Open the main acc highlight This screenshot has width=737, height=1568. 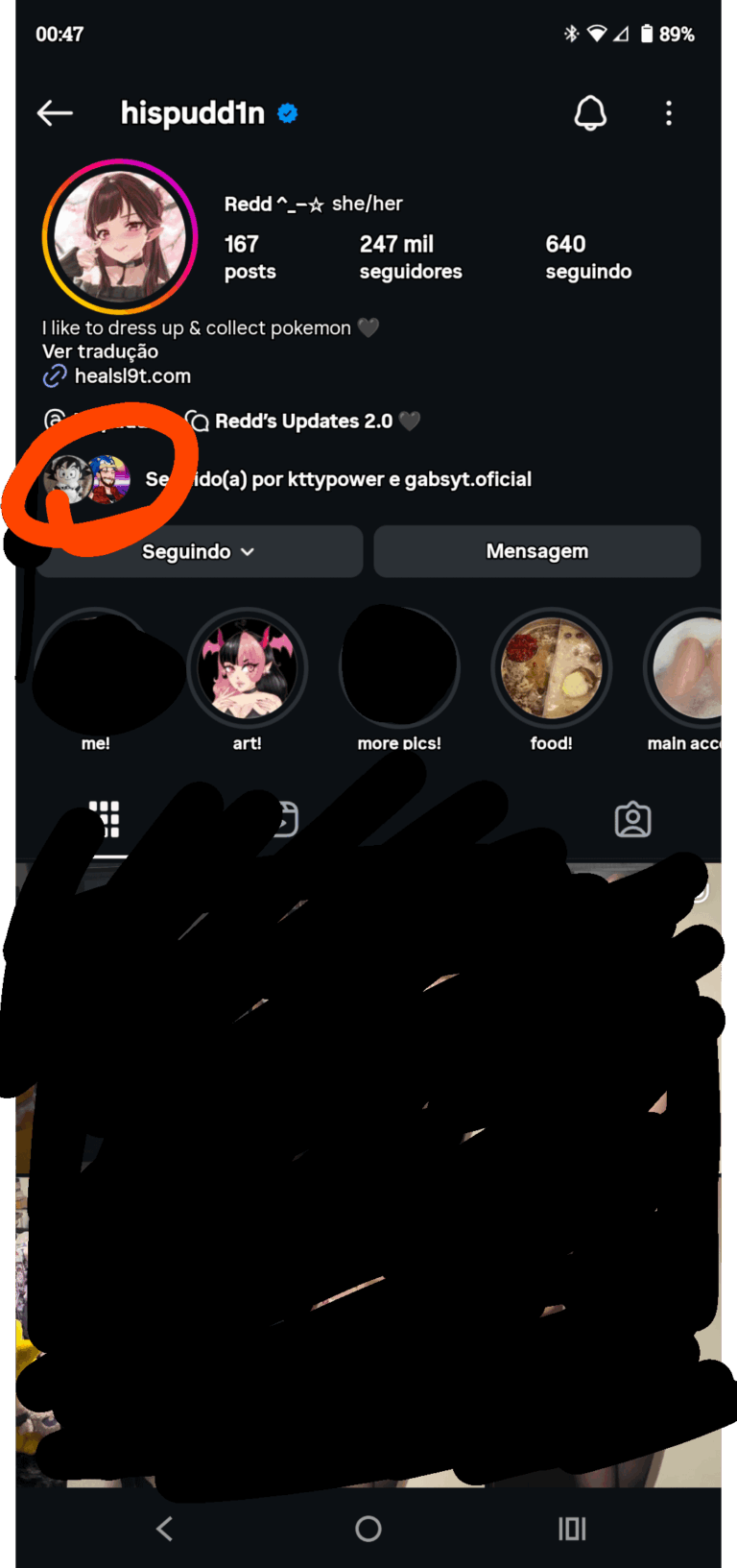[x=689, y=669]
